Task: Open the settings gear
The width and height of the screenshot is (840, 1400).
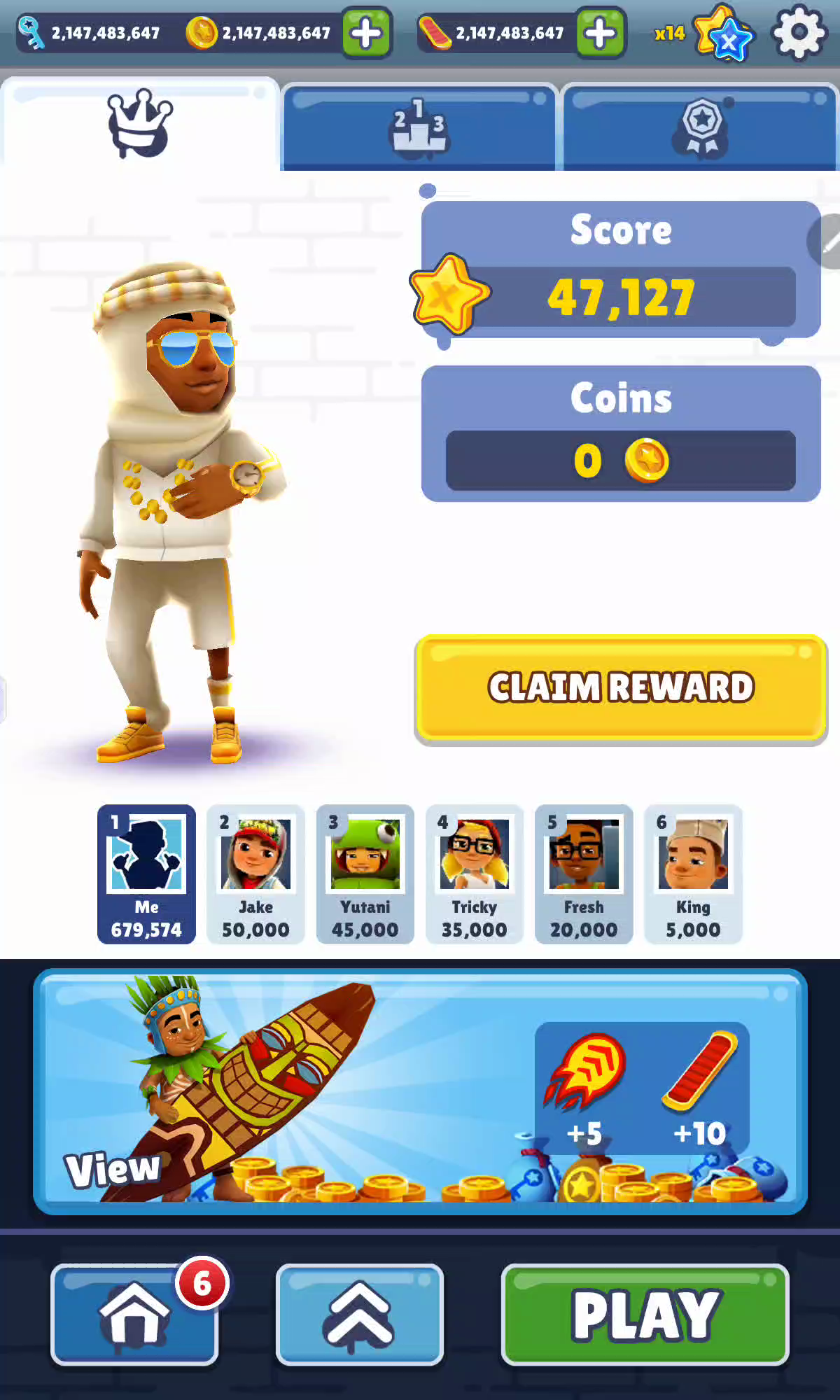Action: (799, 32)
